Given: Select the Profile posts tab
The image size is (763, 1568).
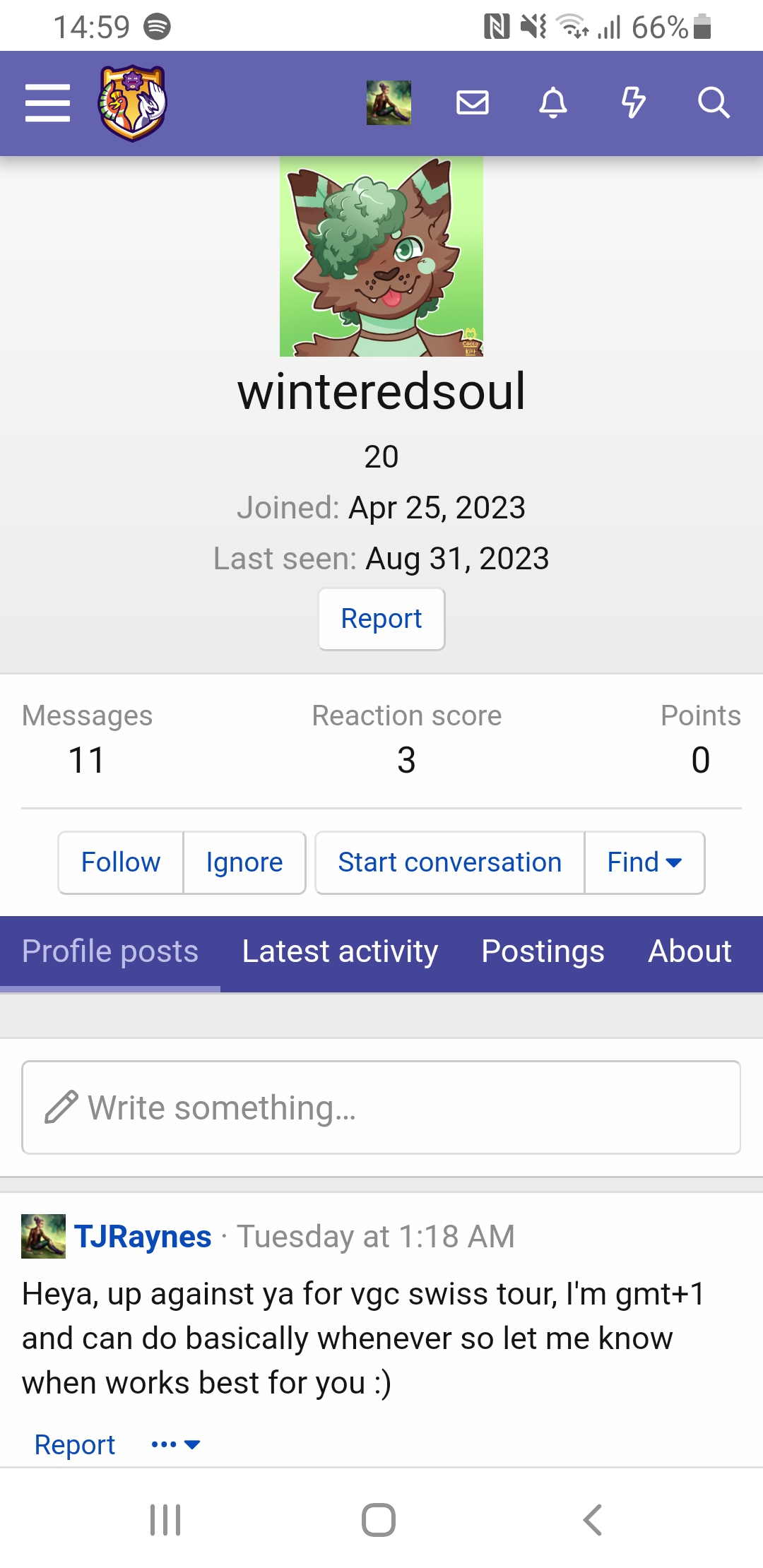Looking at the screenshot, I should pos(110,951).
